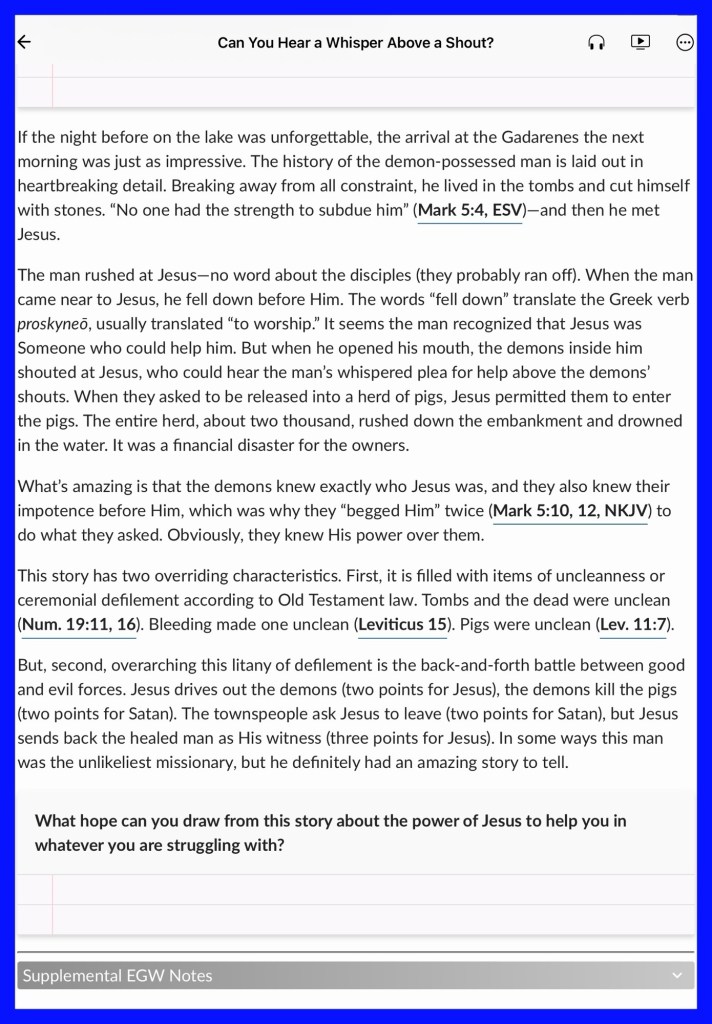Open the Leviticus 15 reference
Image resolution: width=712 pixels, height=1024 pixels.
(x=402, y=624)
